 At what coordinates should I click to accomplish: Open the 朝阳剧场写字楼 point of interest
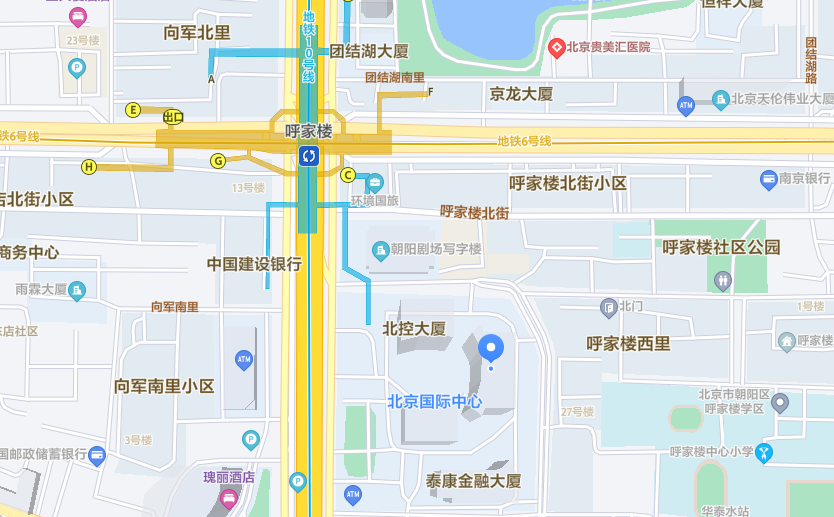pyautogui.click(x=380, y=249)
